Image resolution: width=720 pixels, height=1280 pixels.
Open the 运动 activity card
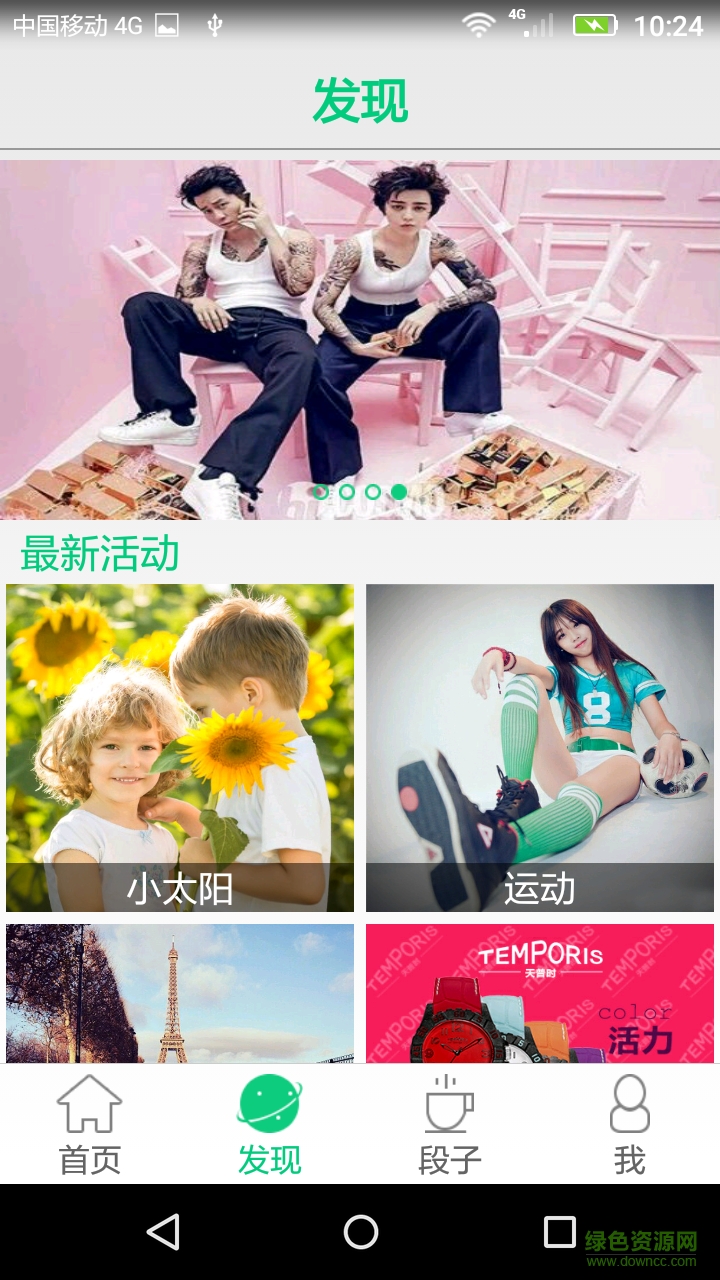[x=540, y=748]
